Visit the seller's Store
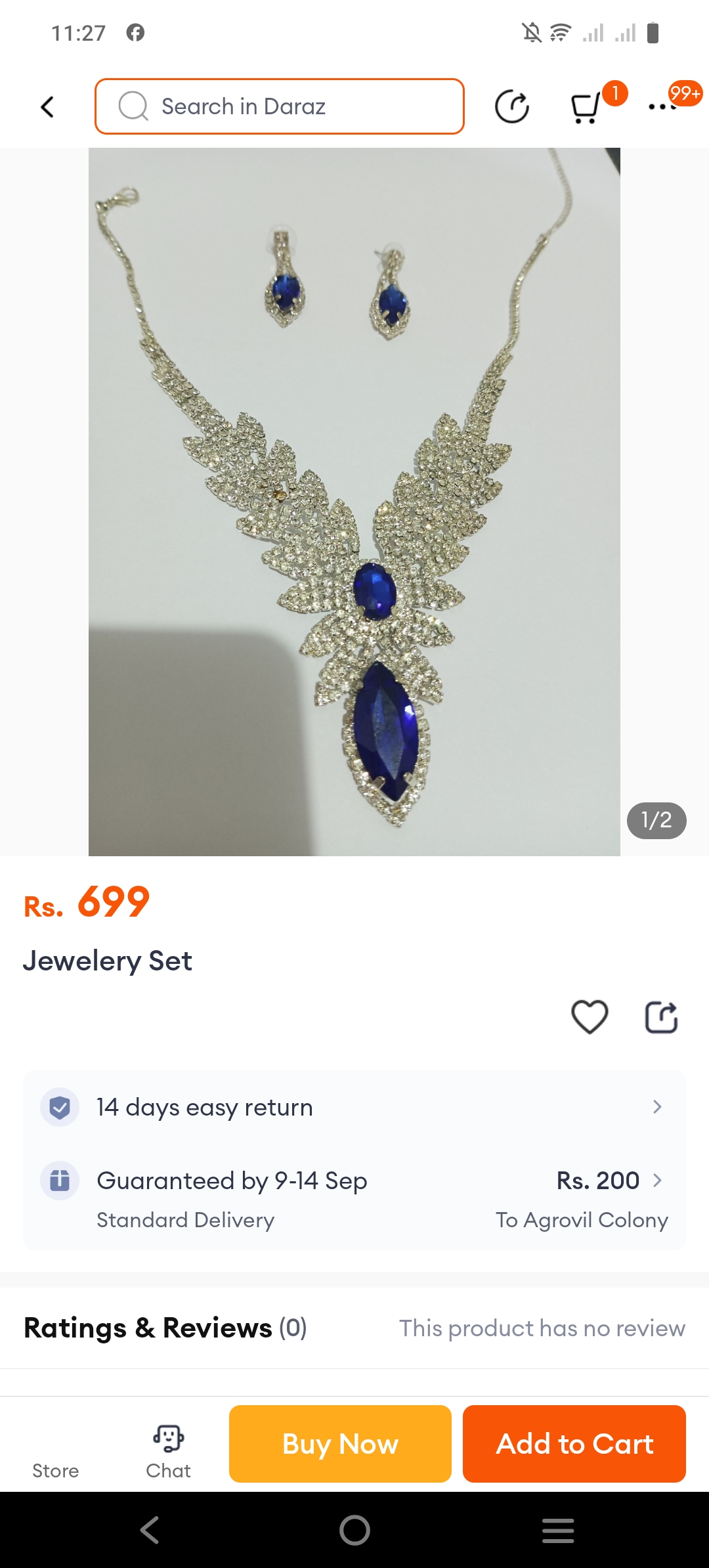The image size is (709, 1568). [x=55, y=1452]
